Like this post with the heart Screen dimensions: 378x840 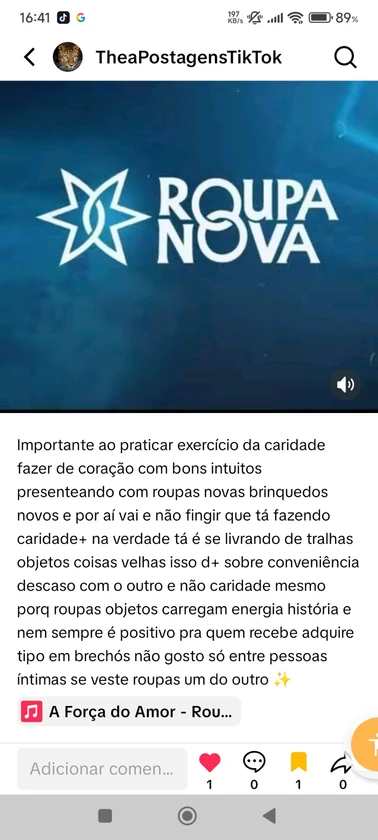pos(209,762)
